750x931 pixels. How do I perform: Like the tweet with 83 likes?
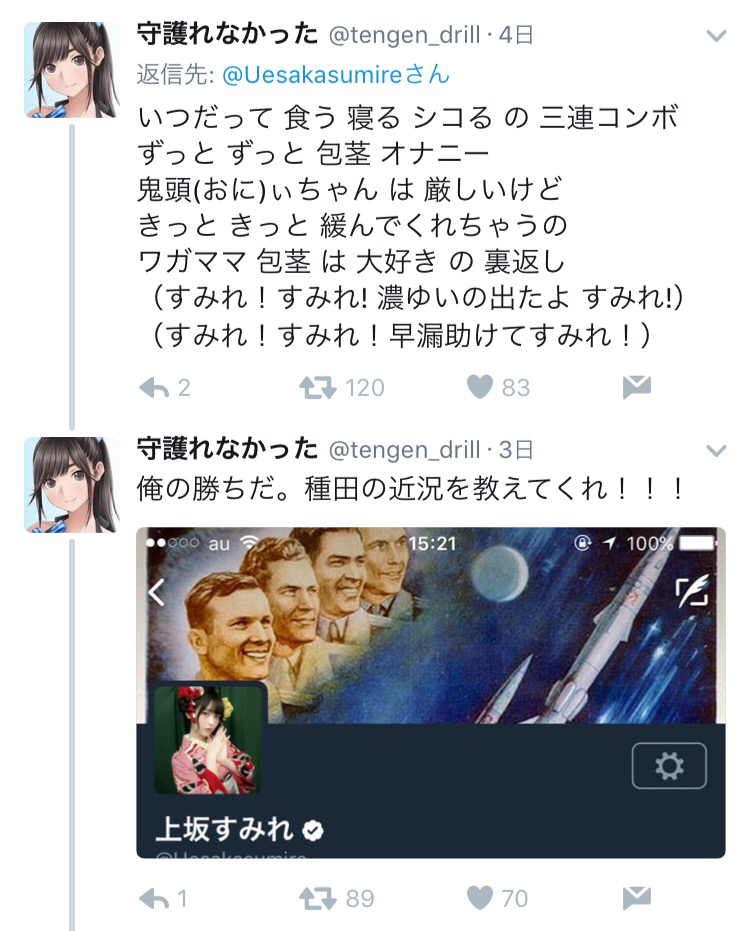click(x=481, y=388)
